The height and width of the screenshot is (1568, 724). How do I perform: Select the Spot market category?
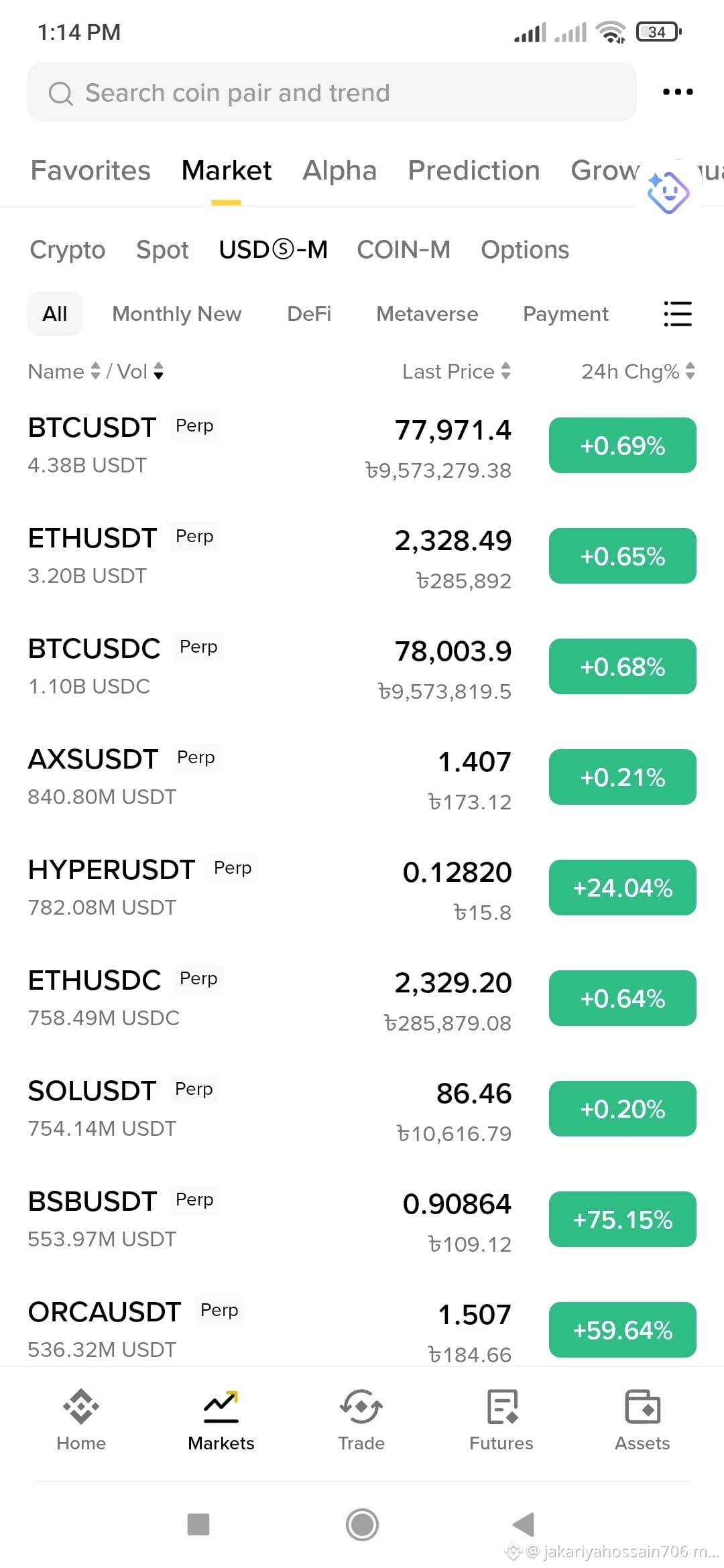click(x=162, y=249)
